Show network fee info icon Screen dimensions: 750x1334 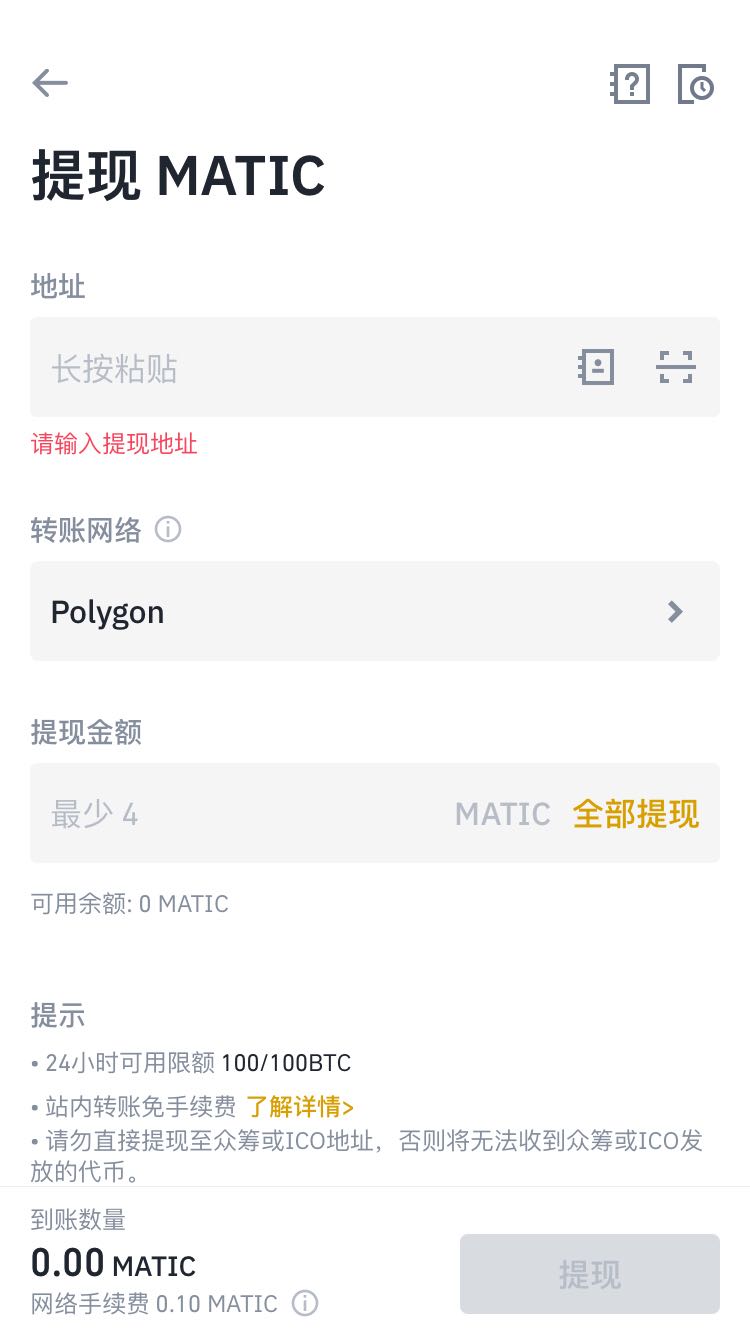click(x=305, y=1304)
